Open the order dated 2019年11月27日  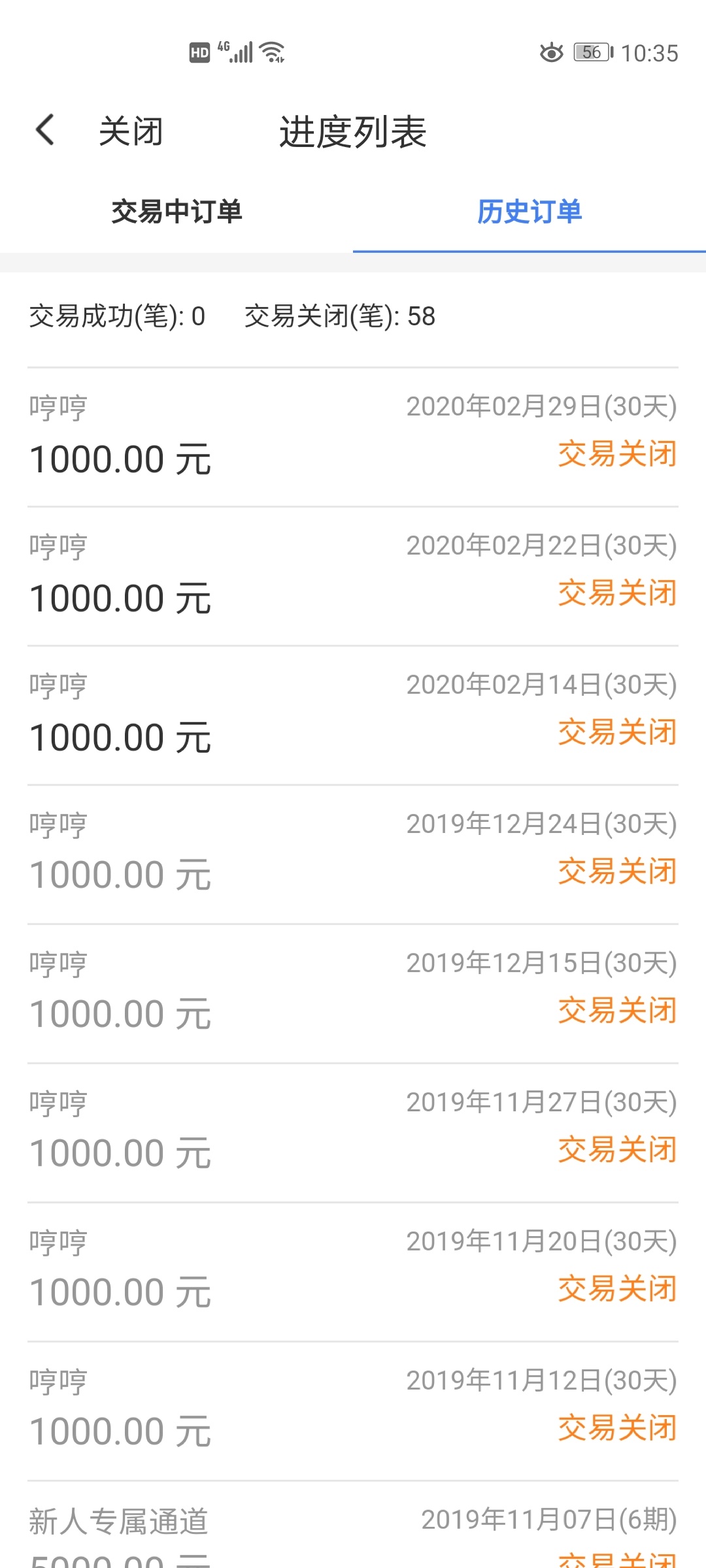coord(353,1133)
